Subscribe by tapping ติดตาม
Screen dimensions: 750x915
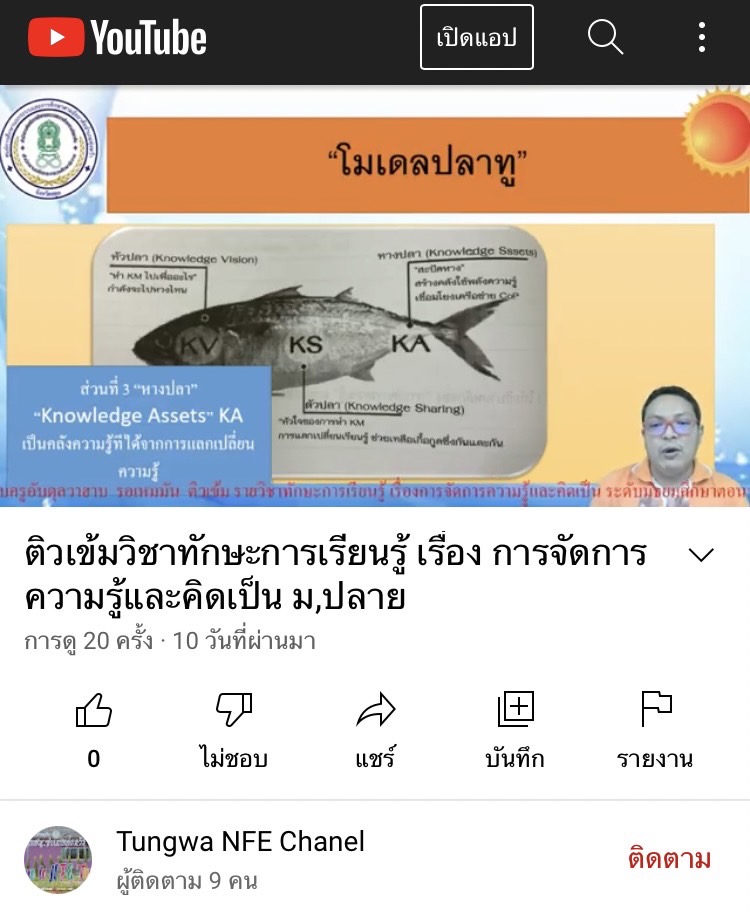(x=669, y=859)
